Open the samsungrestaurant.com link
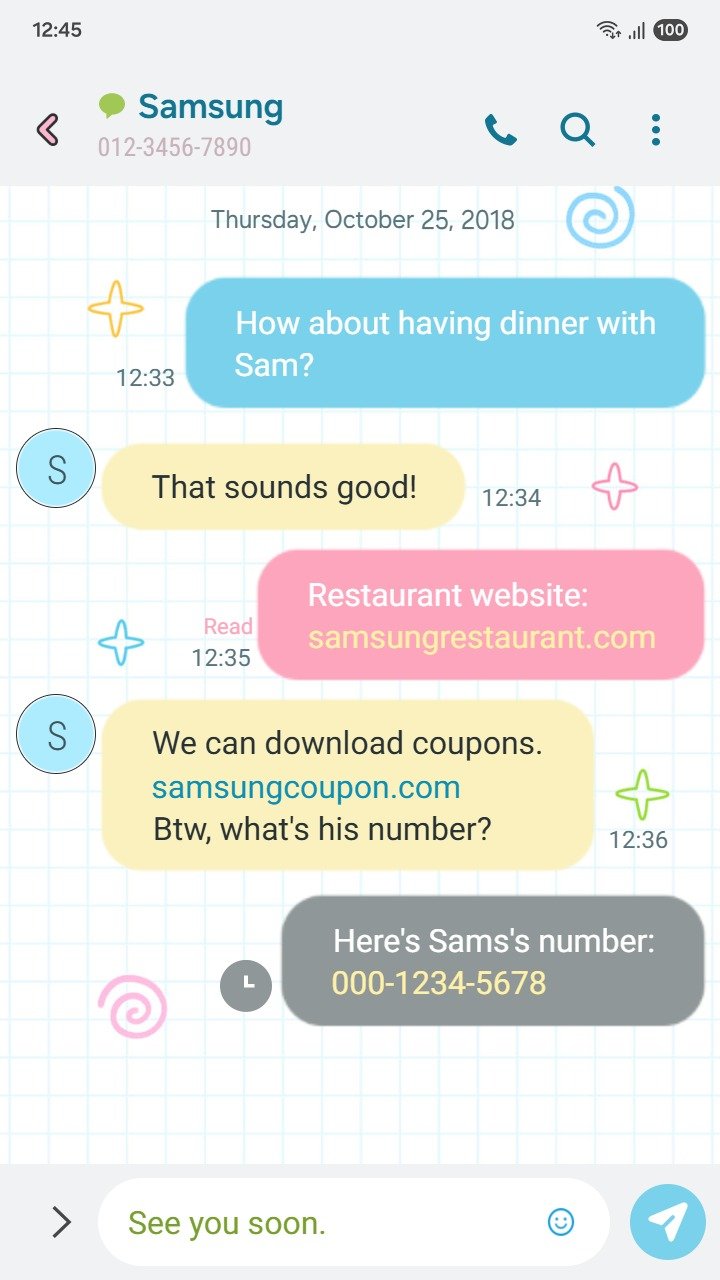This screenshot has height=1280, width=720. pyautogui.click(x=481, y=638)
